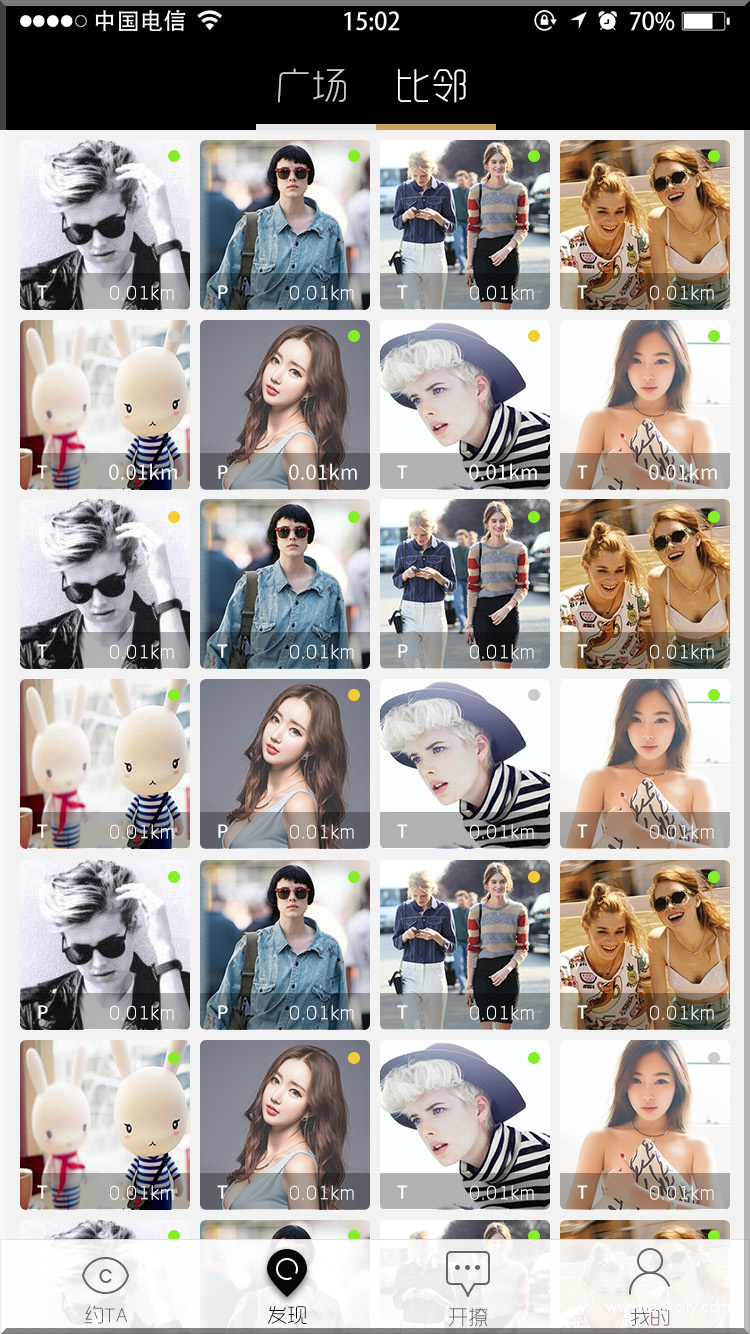Switch to the 广场 tab
Screen dimensions: 750x1334
313,88
